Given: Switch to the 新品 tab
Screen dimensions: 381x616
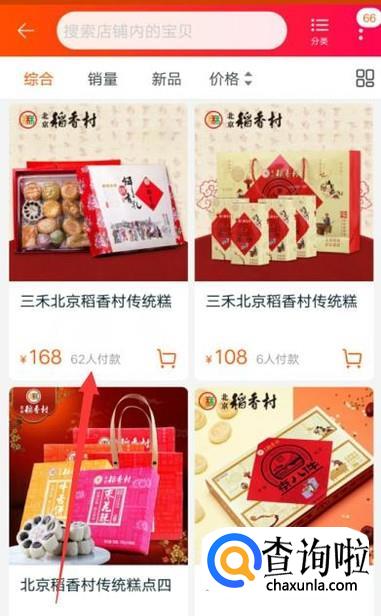Looking at the screenshot, I should point(166,79).
